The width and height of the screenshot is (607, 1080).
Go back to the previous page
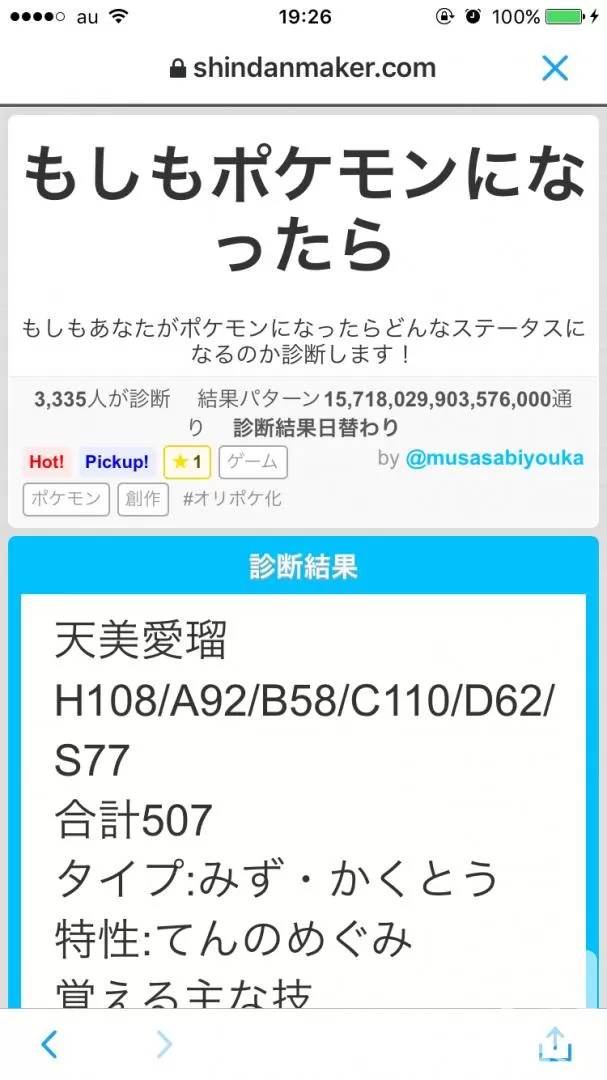(x=49, y=1045)
